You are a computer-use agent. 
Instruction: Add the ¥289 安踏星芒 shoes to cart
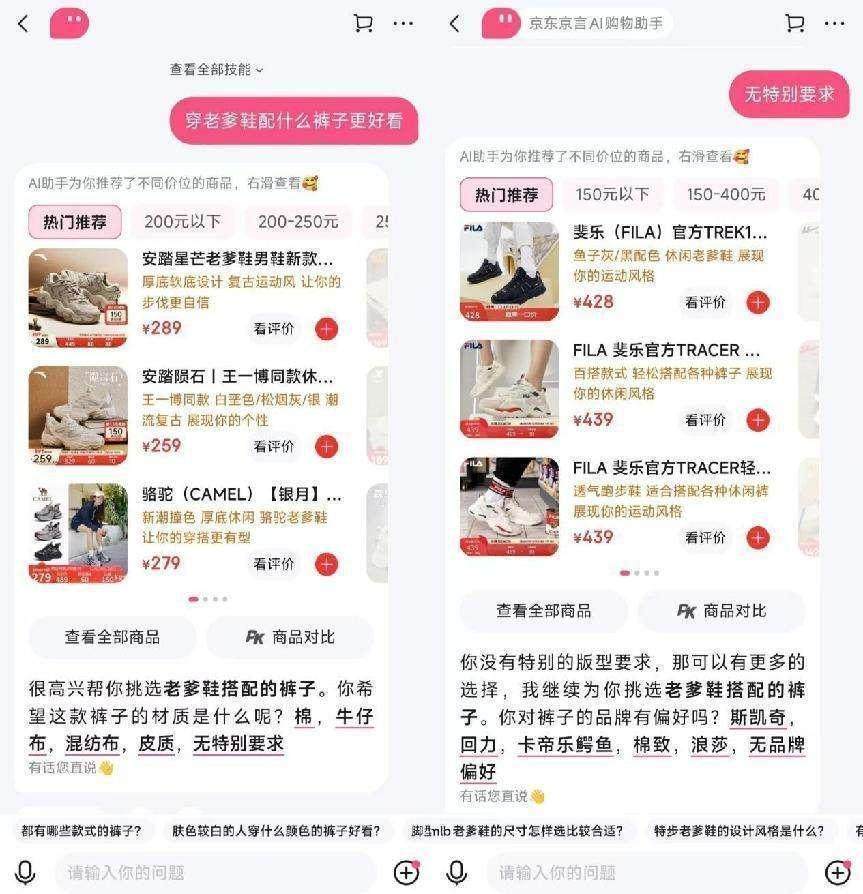tap(326, 328)
